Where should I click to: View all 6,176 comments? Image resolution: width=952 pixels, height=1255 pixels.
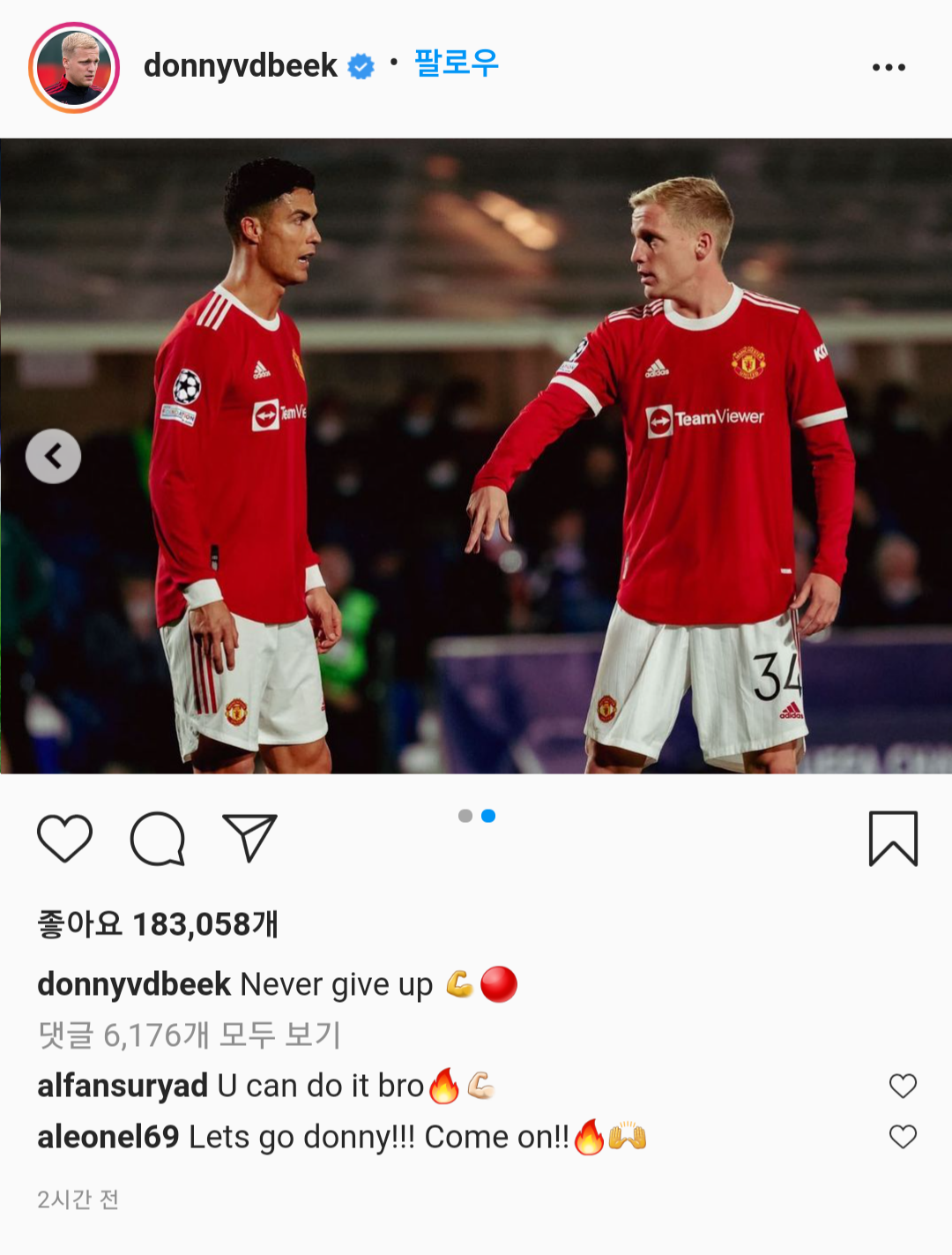(x=189, y=1035)
